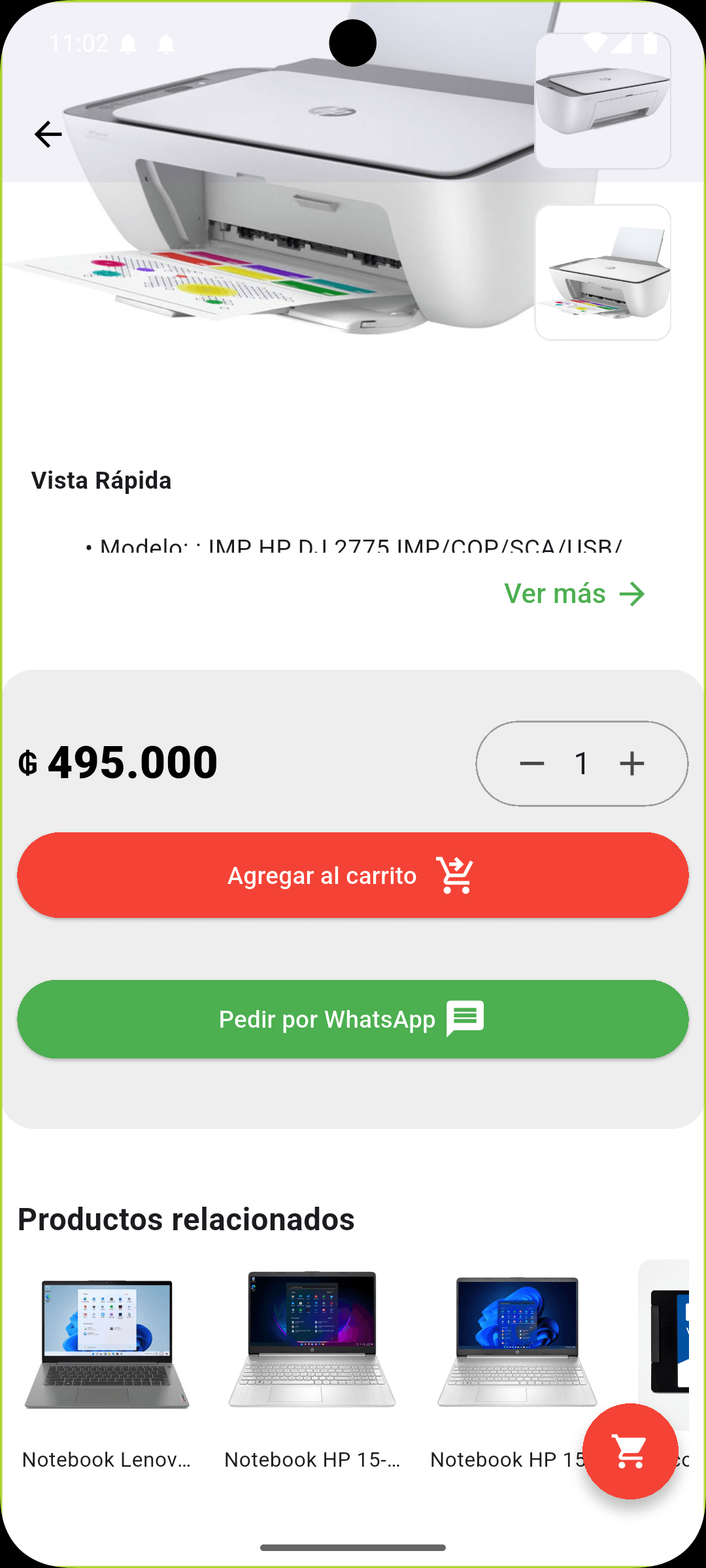Open the Notebook Lenovo related product
This screenshot has width=706, height=1568.
[x=107, y=1369]
